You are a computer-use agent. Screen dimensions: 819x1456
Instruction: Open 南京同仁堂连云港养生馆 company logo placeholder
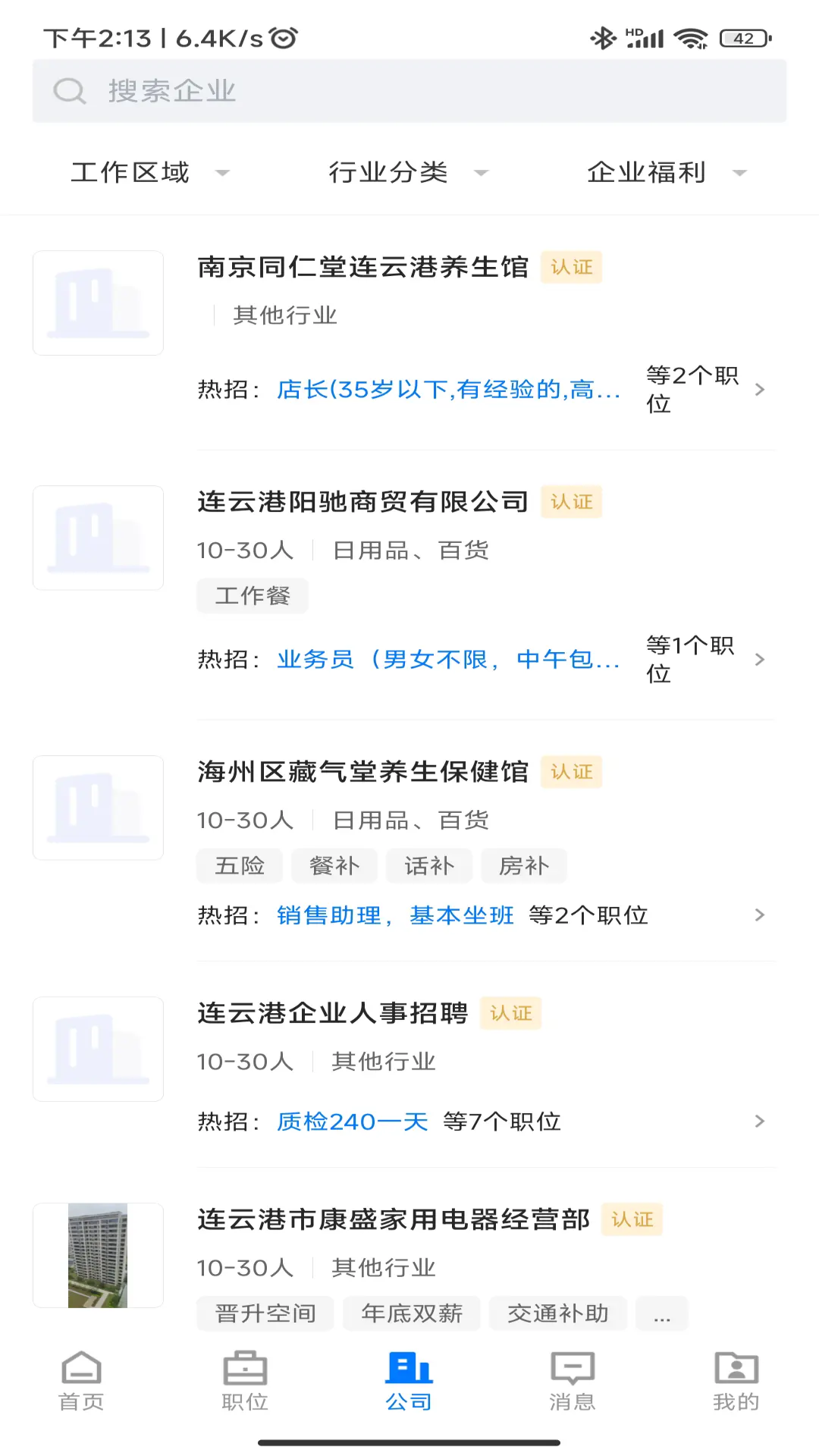point(98,302)
